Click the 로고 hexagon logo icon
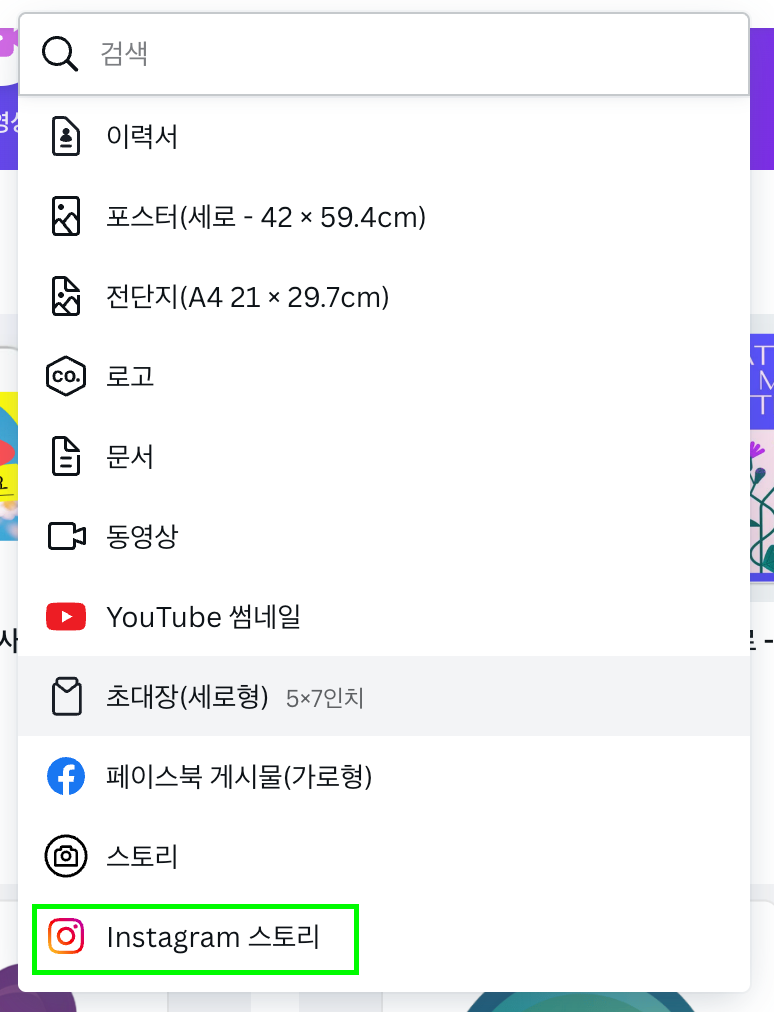Viewport: 774px width, 1012px height. click(x=65, y=377)
